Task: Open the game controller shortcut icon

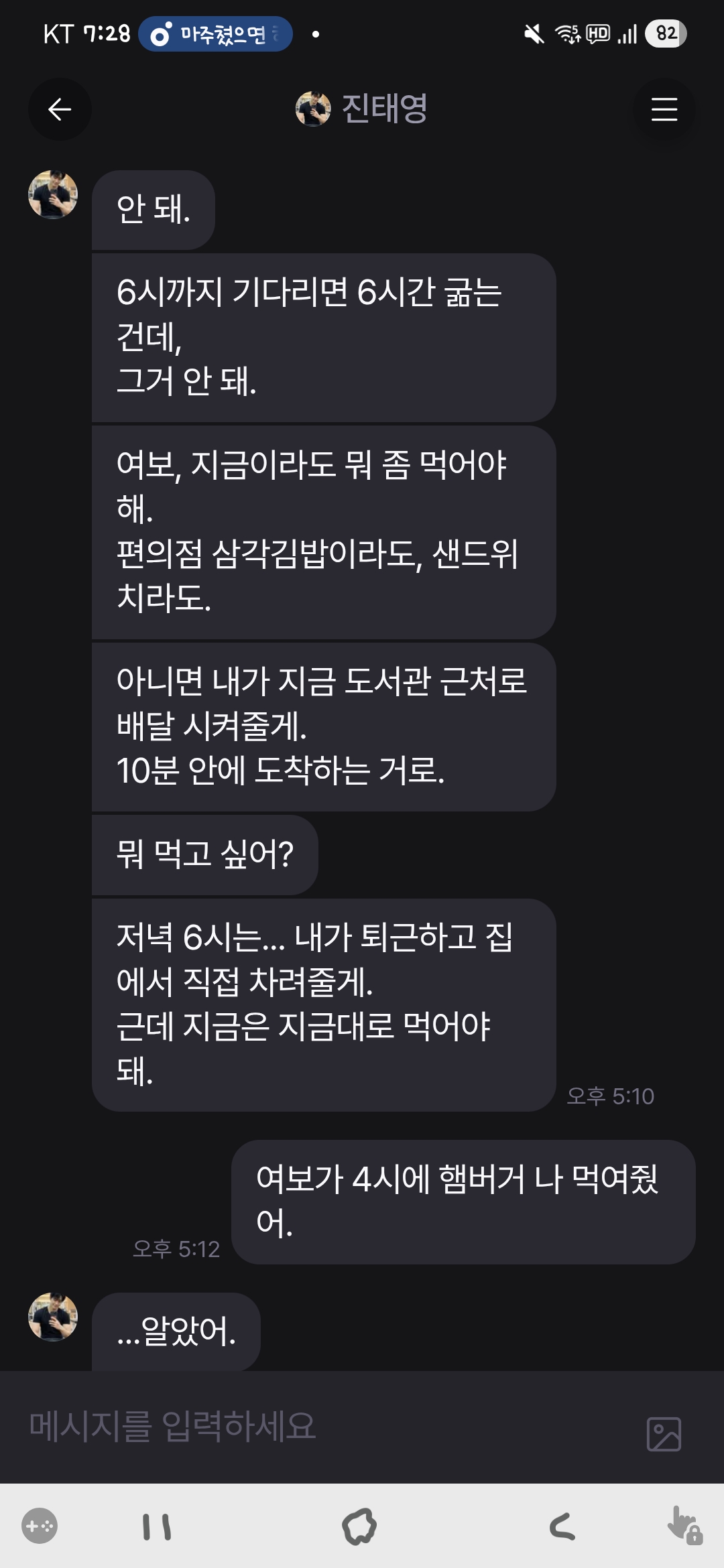Action: point(40,1526)
